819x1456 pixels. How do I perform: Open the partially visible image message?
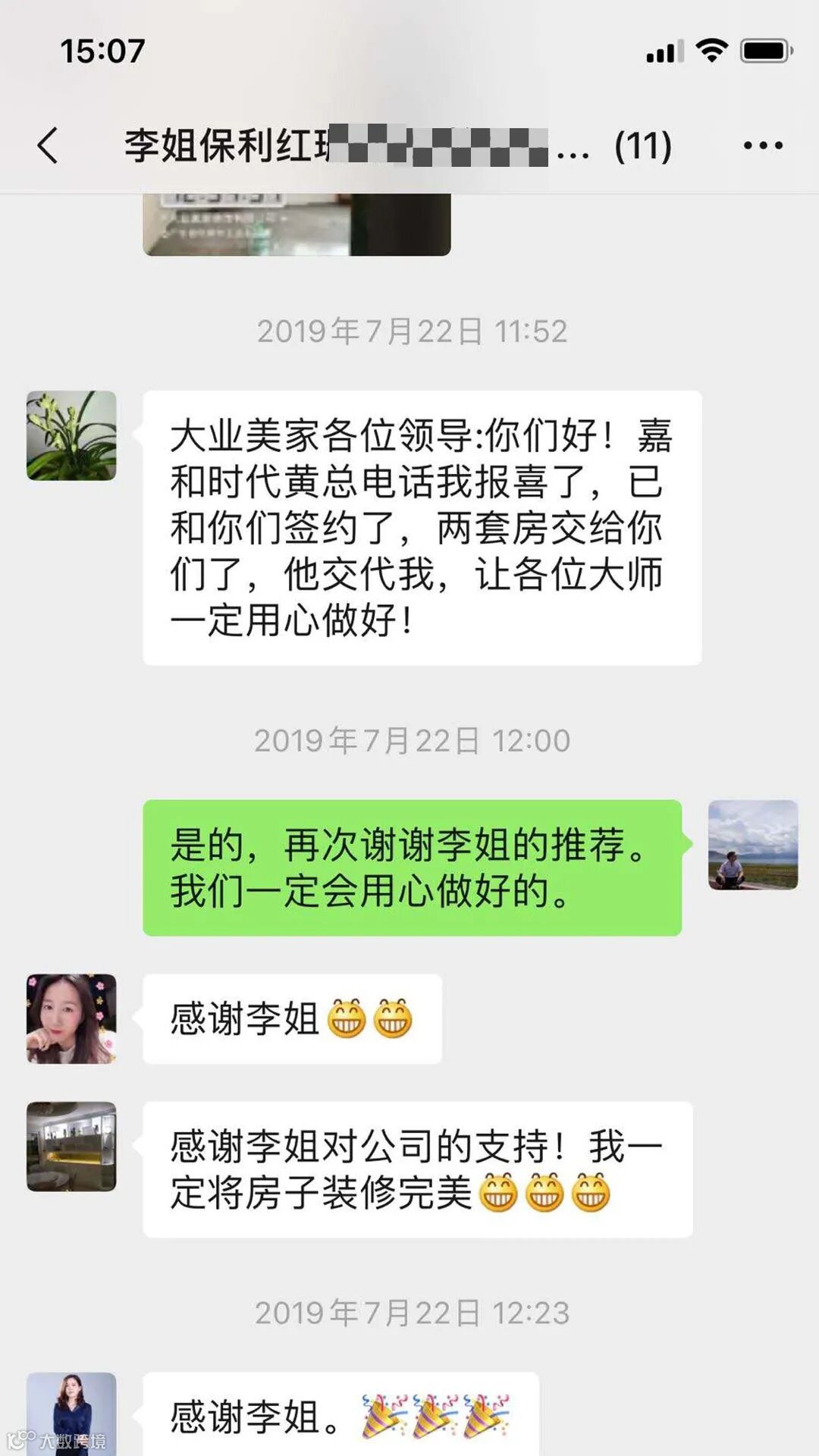click(297, 224)
